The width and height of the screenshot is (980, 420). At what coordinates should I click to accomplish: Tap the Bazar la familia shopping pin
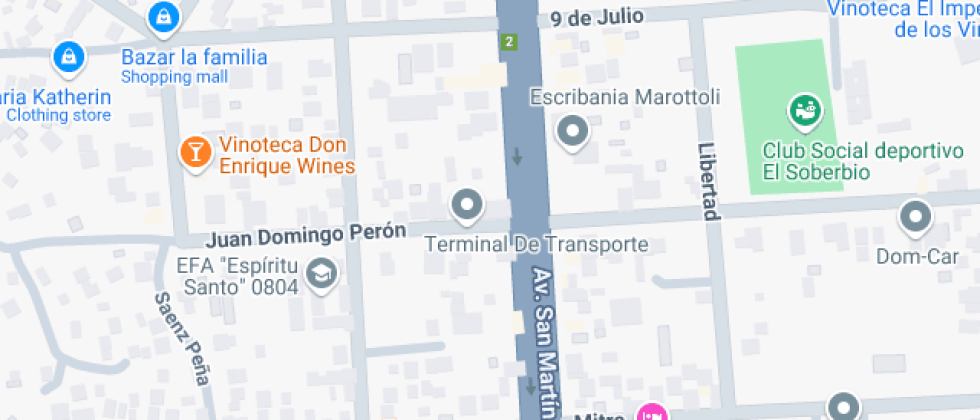(x=163, y=15)
